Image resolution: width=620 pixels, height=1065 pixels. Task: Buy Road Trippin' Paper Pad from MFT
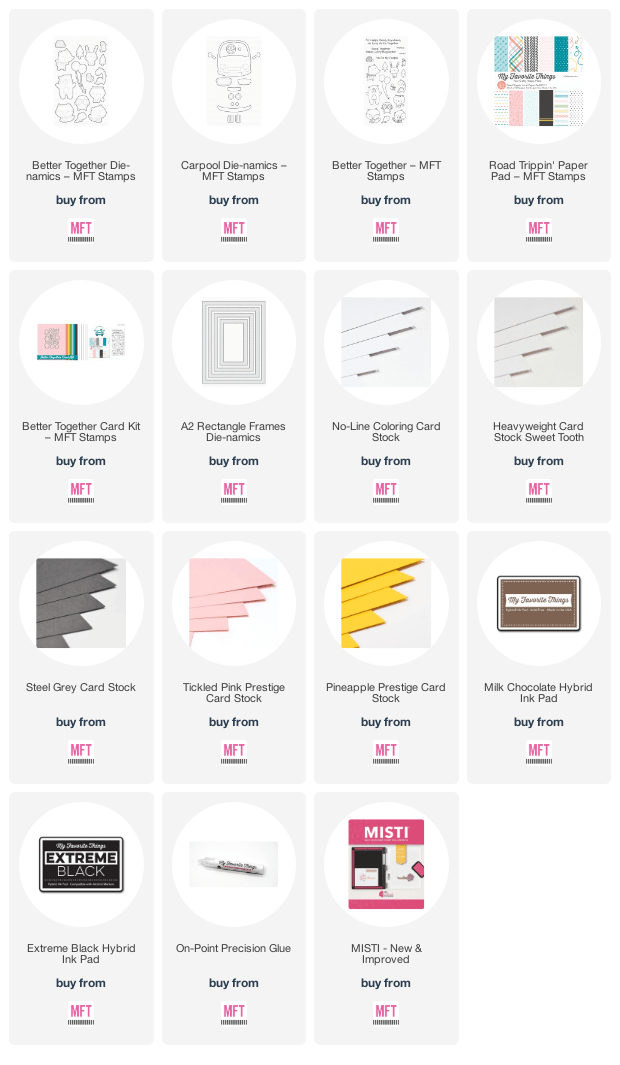click(538, 232)
